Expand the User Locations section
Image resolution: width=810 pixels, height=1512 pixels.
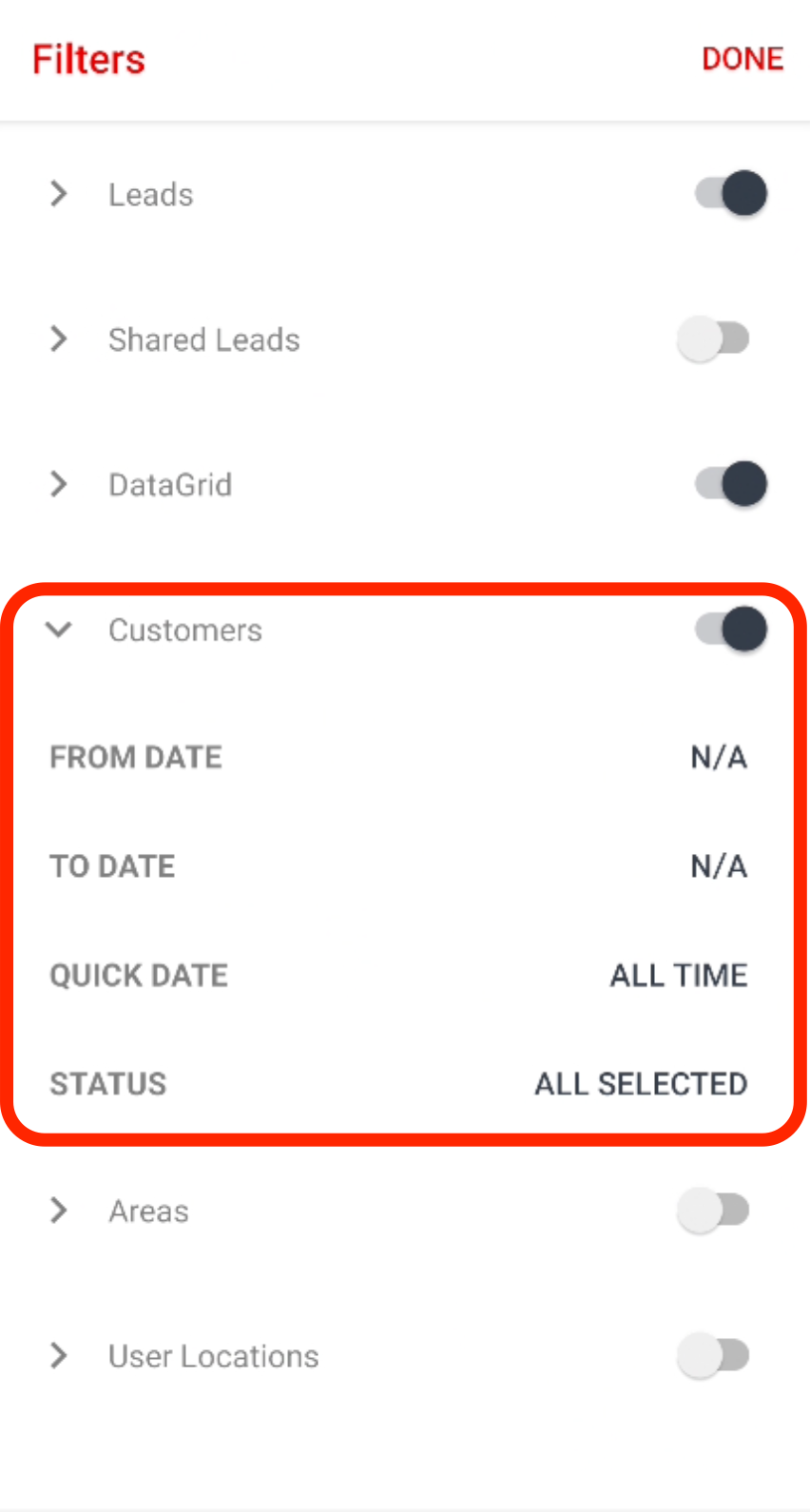[x=59, y=1355]
